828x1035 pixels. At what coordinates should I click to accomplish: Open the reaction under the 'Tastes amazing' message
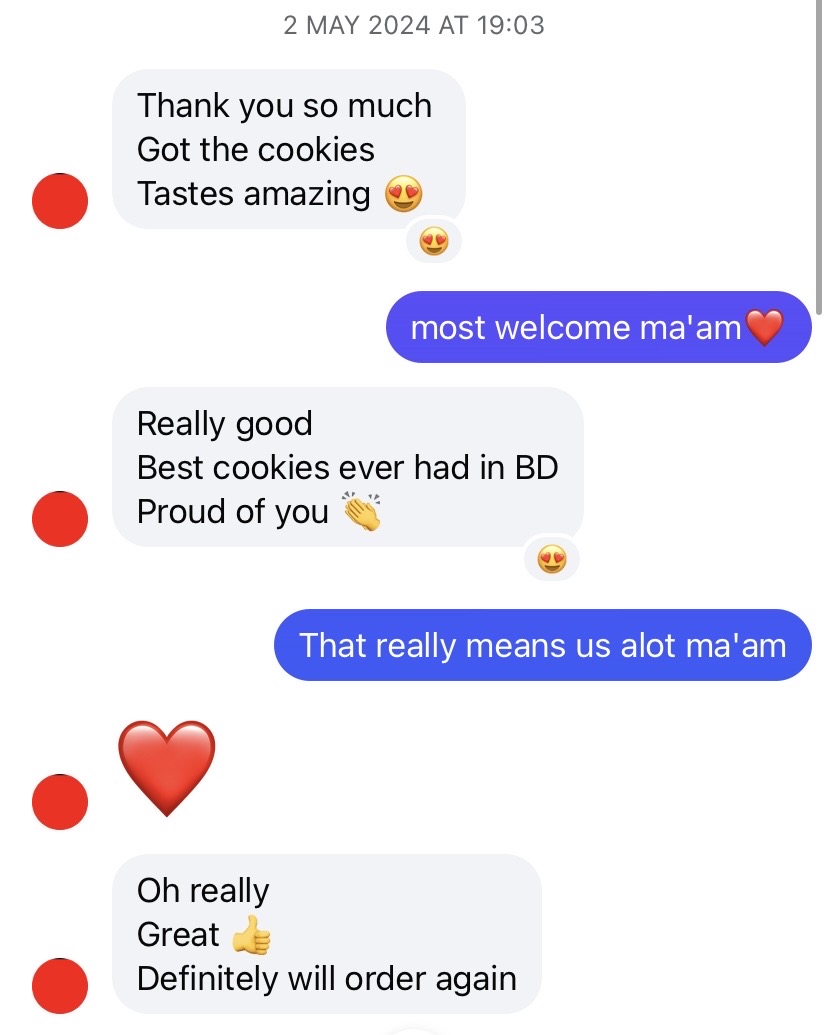point(433,242)
